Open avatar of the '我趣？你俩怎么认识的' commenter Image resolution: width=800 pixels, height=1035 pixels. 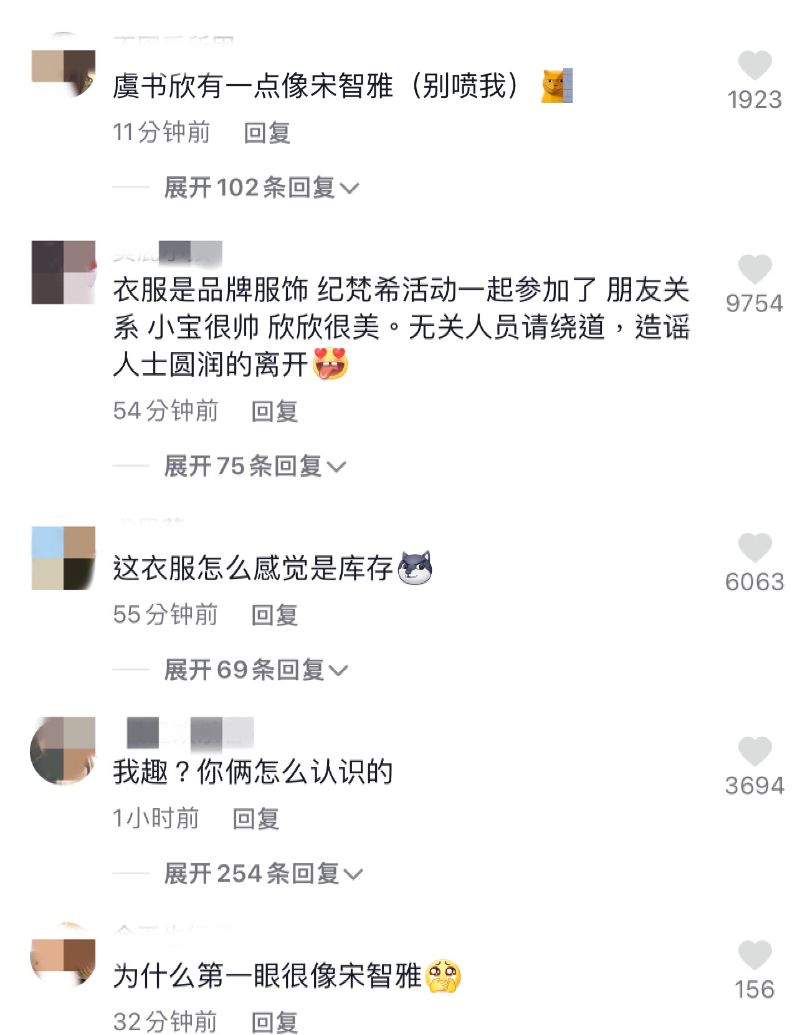[63, 750]
